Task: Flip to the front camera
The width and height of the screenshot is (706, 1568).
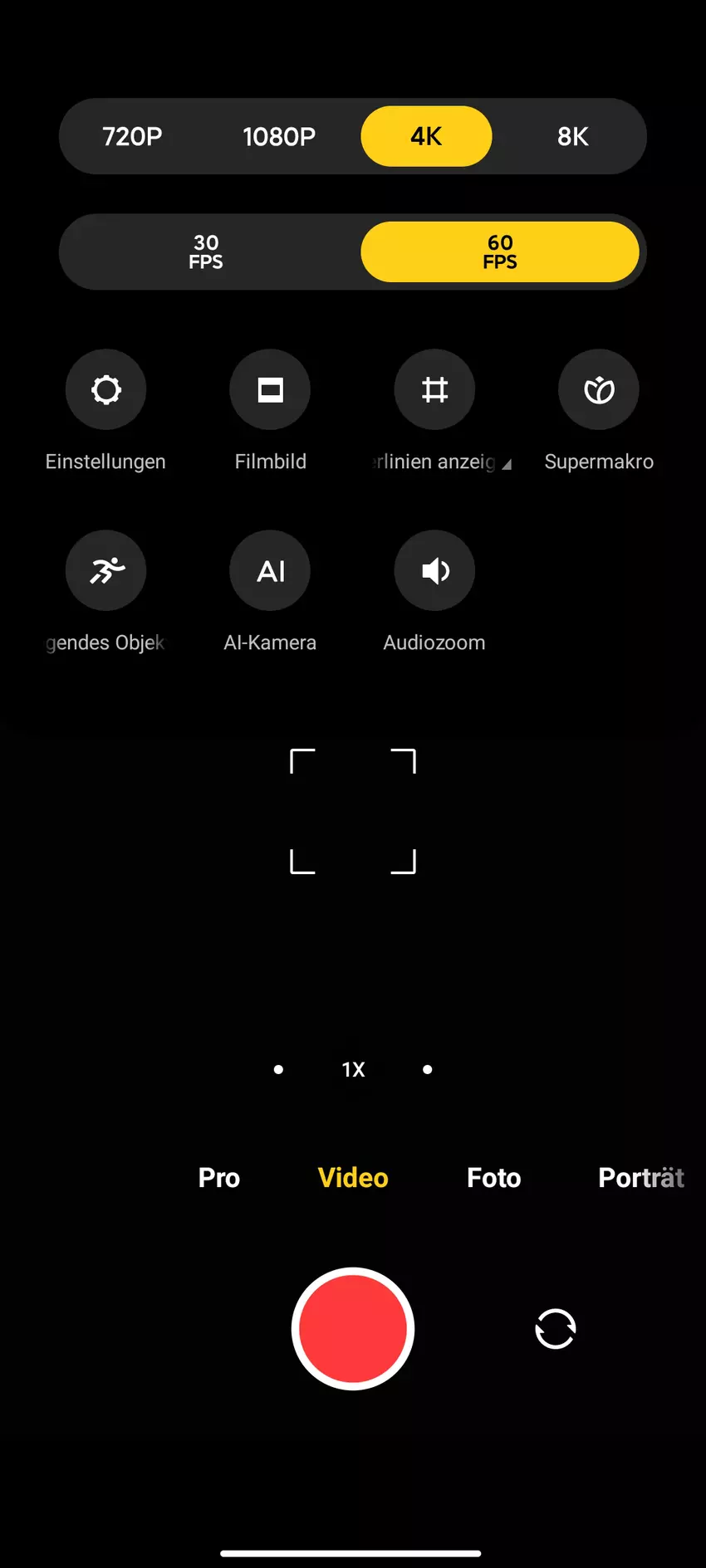Action: point(555,1330)
